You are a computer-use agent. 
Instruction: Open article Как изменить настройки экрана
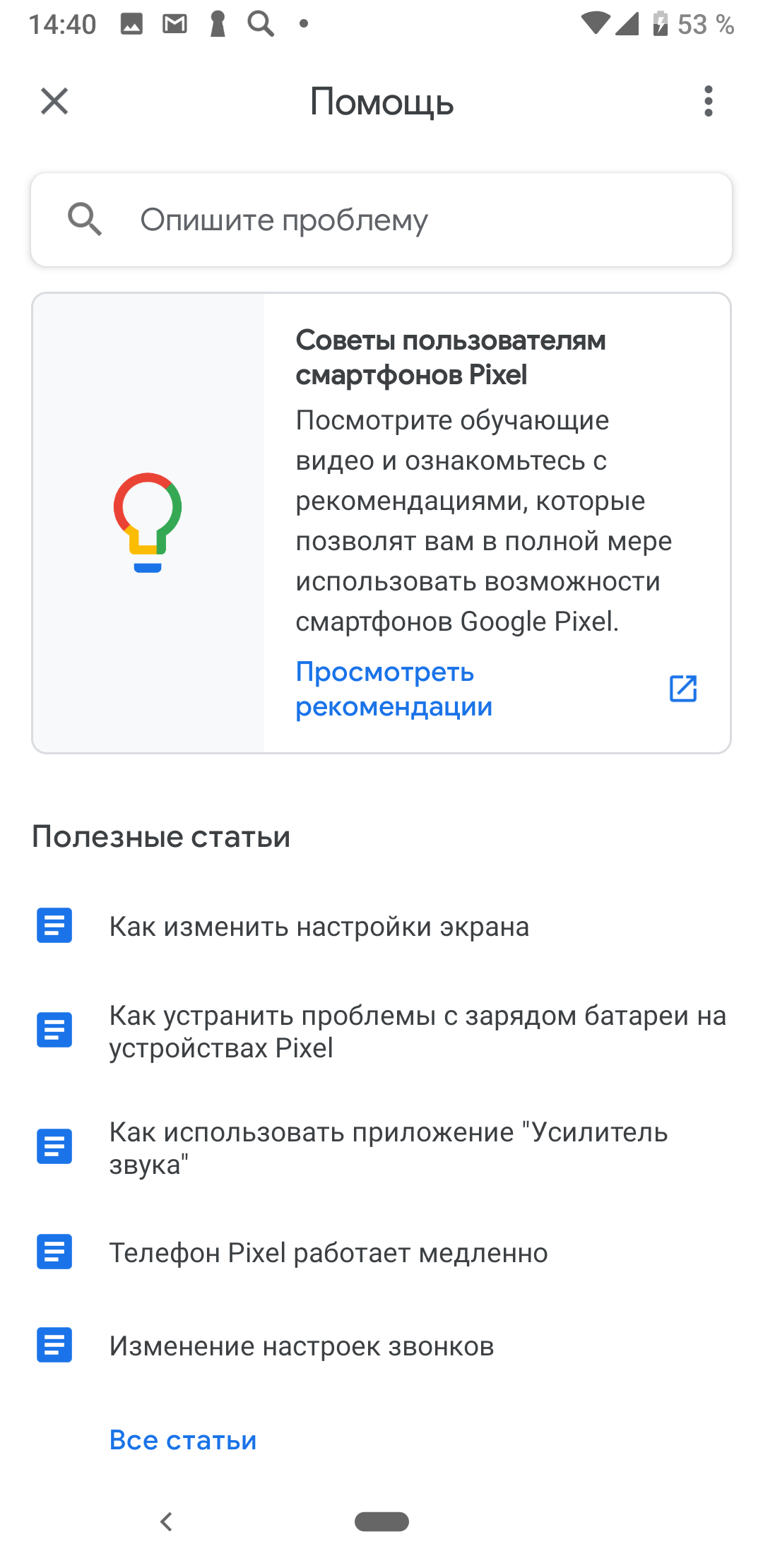pyautogui.click(x=381, y=926)
